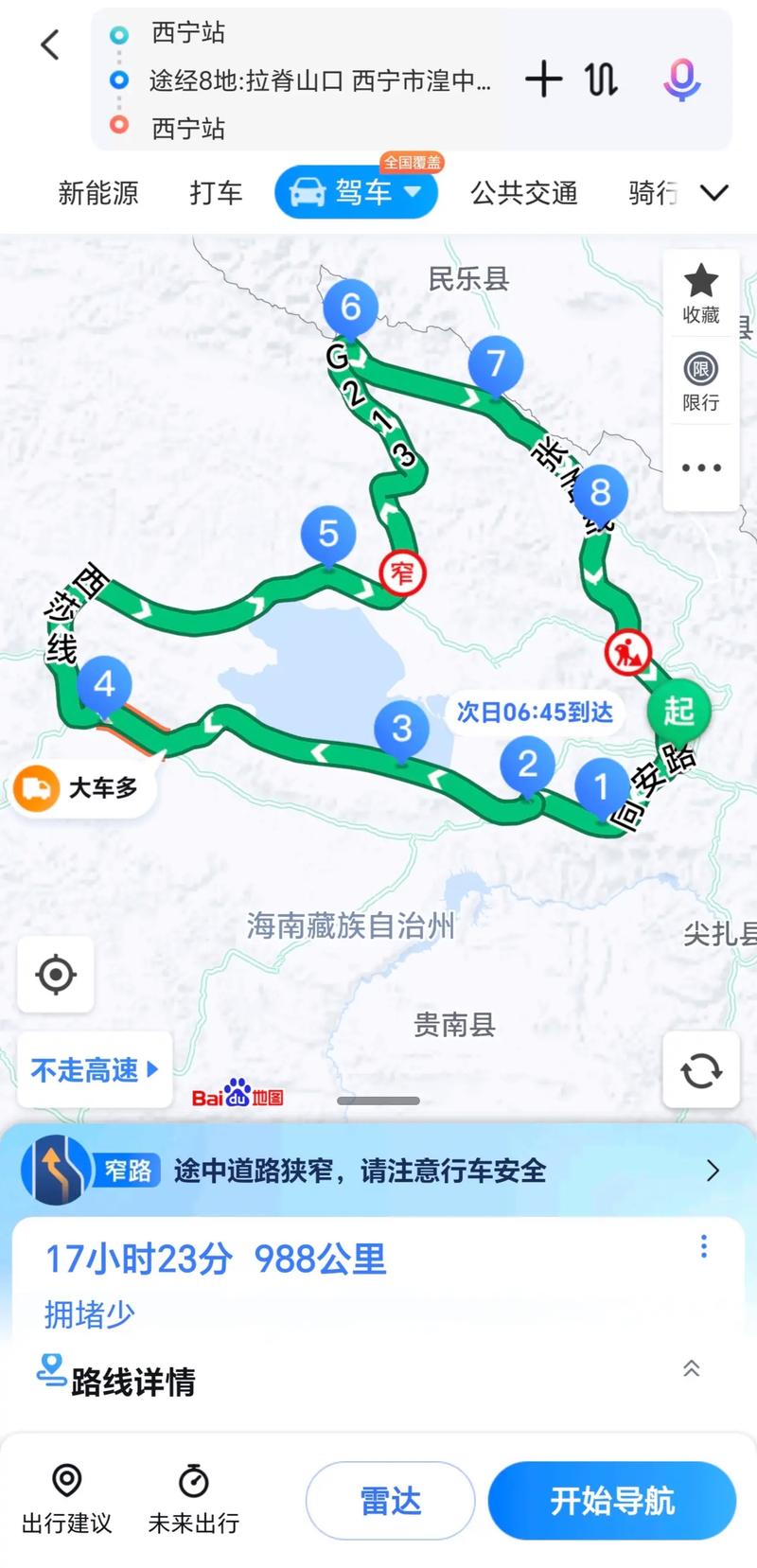
Task: Open 出行建议 travel suggestions
Action: (65, 1502)
